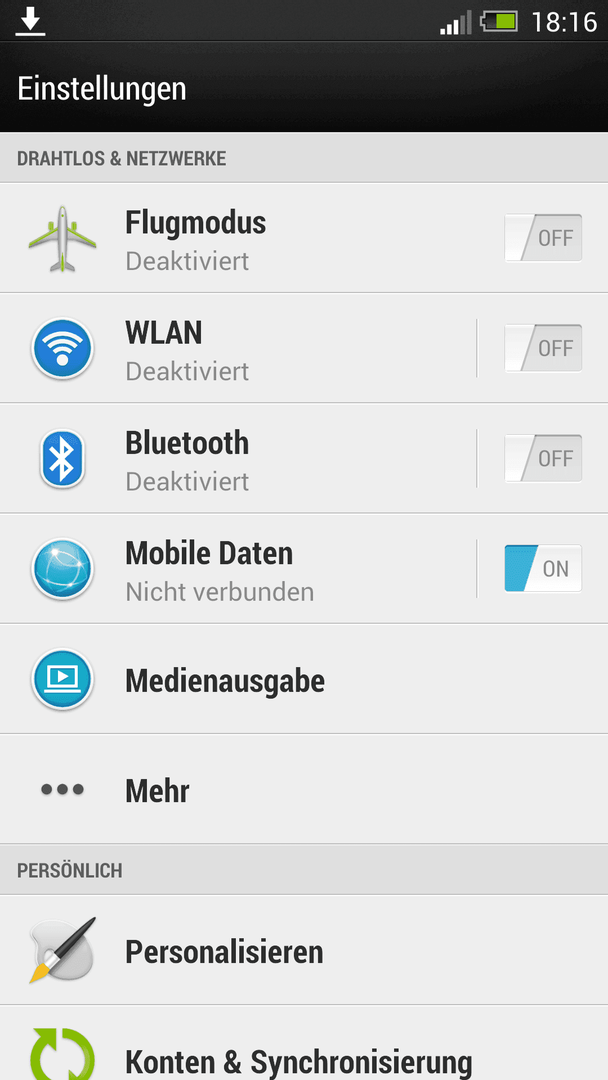
Task: Toggle the Flugmodus switch on
Action: tap(543, 238)
